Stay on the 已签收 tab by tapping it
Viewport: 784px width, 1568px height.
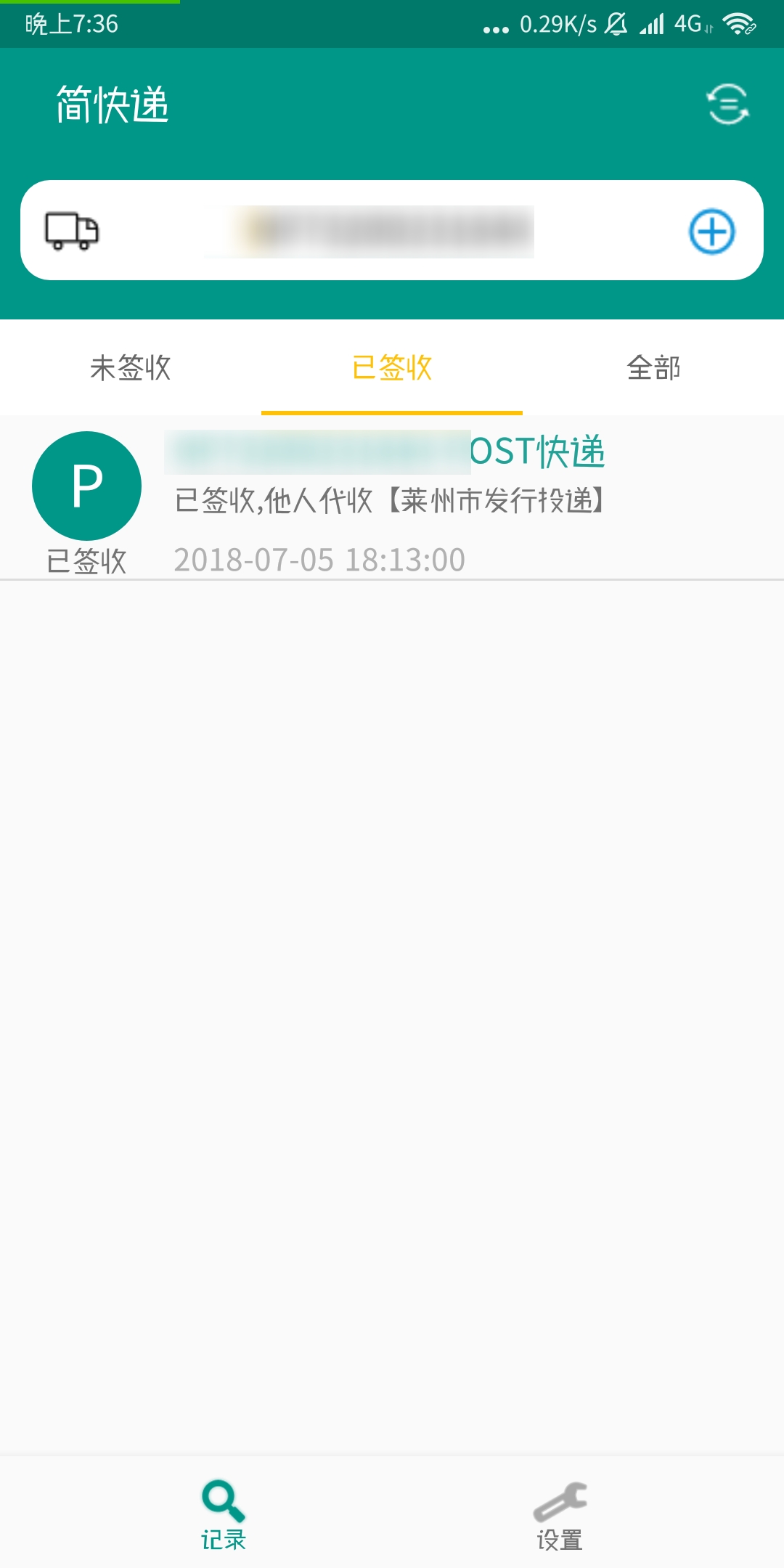(x=392, y=368)
